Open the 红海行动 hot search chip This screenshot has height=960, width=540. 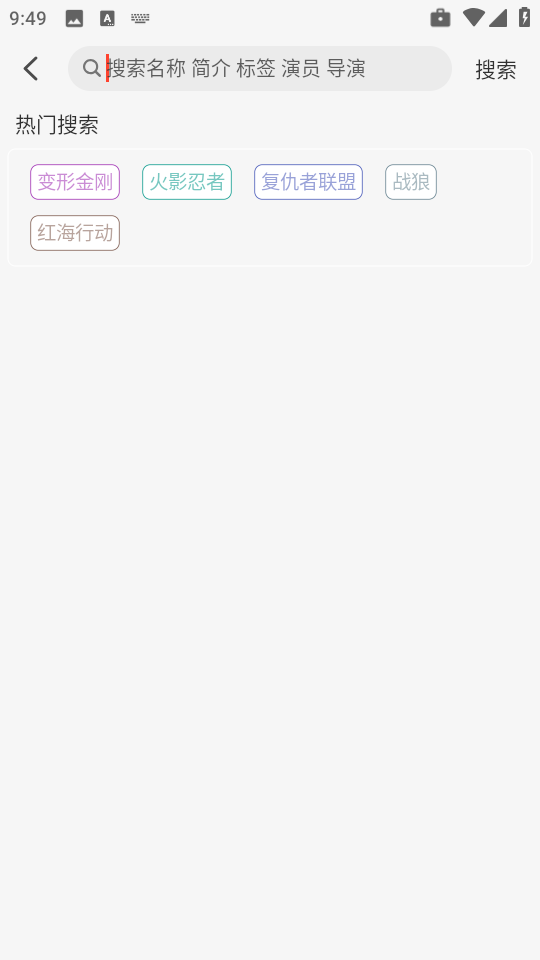(75, 233)
